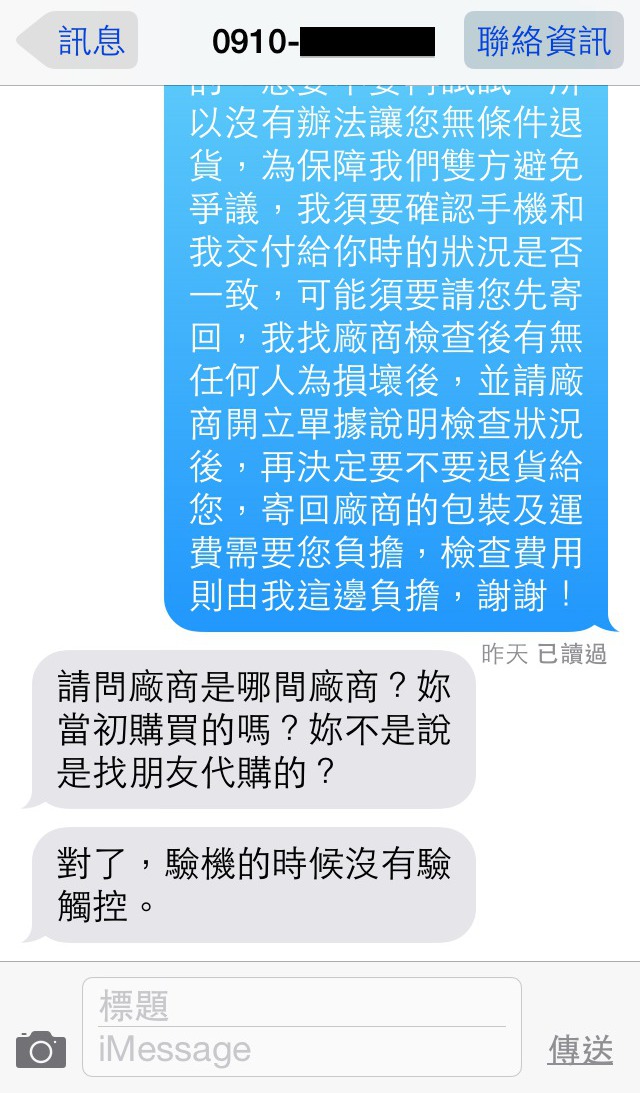The width and height of the screenshot is (640, 1093).
Task: Open 聯絡資訊 contact details
Action: (543, 41)
